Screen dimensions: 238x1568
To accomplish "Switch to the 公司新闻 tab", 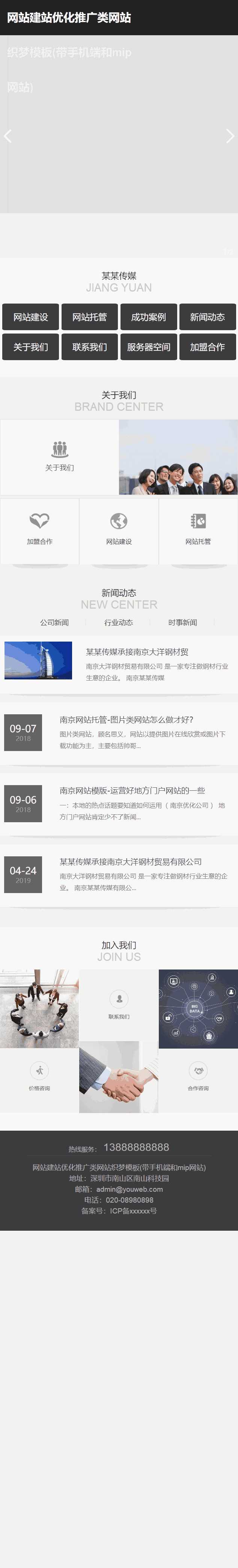I will click(x=54, y=622).
